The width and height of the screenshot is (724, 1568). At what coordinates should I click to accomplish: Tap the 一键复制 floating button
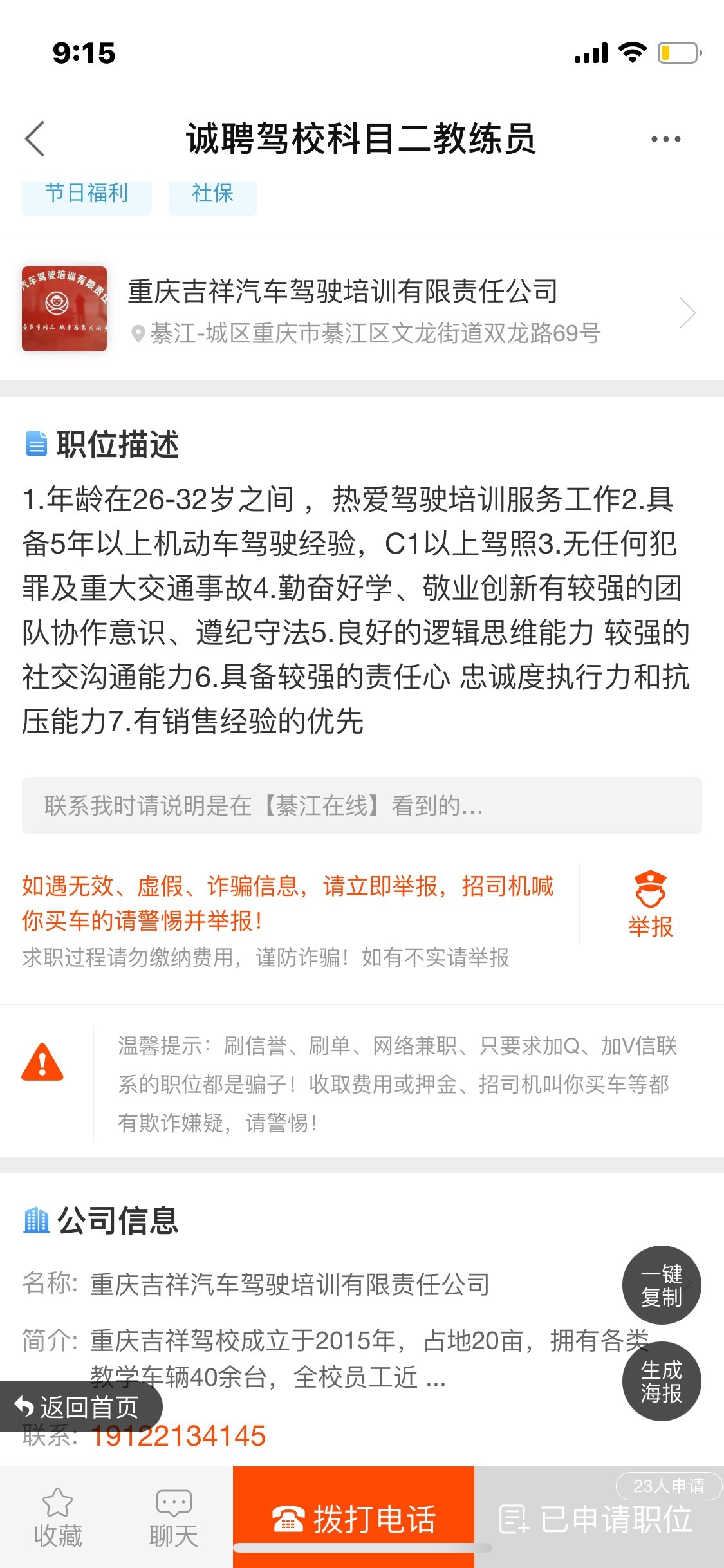661,1285
